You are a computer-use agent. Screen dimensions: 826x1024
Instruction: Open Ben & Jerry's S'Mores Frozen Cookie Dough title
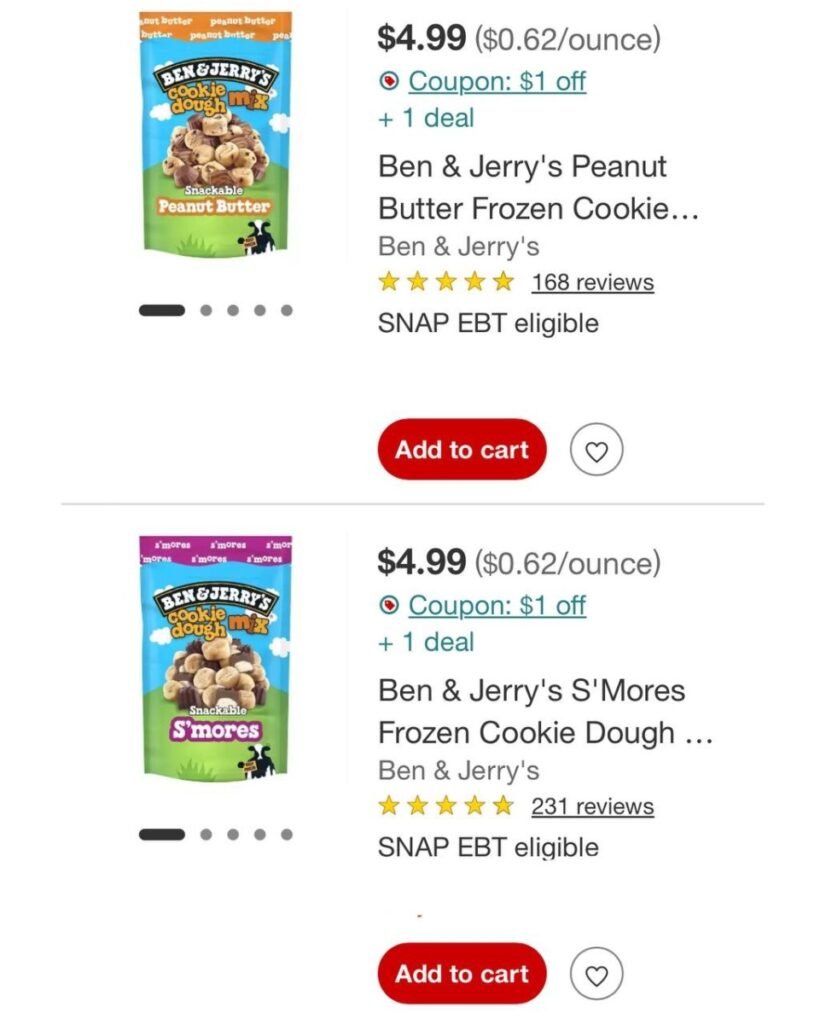point(545,711)
